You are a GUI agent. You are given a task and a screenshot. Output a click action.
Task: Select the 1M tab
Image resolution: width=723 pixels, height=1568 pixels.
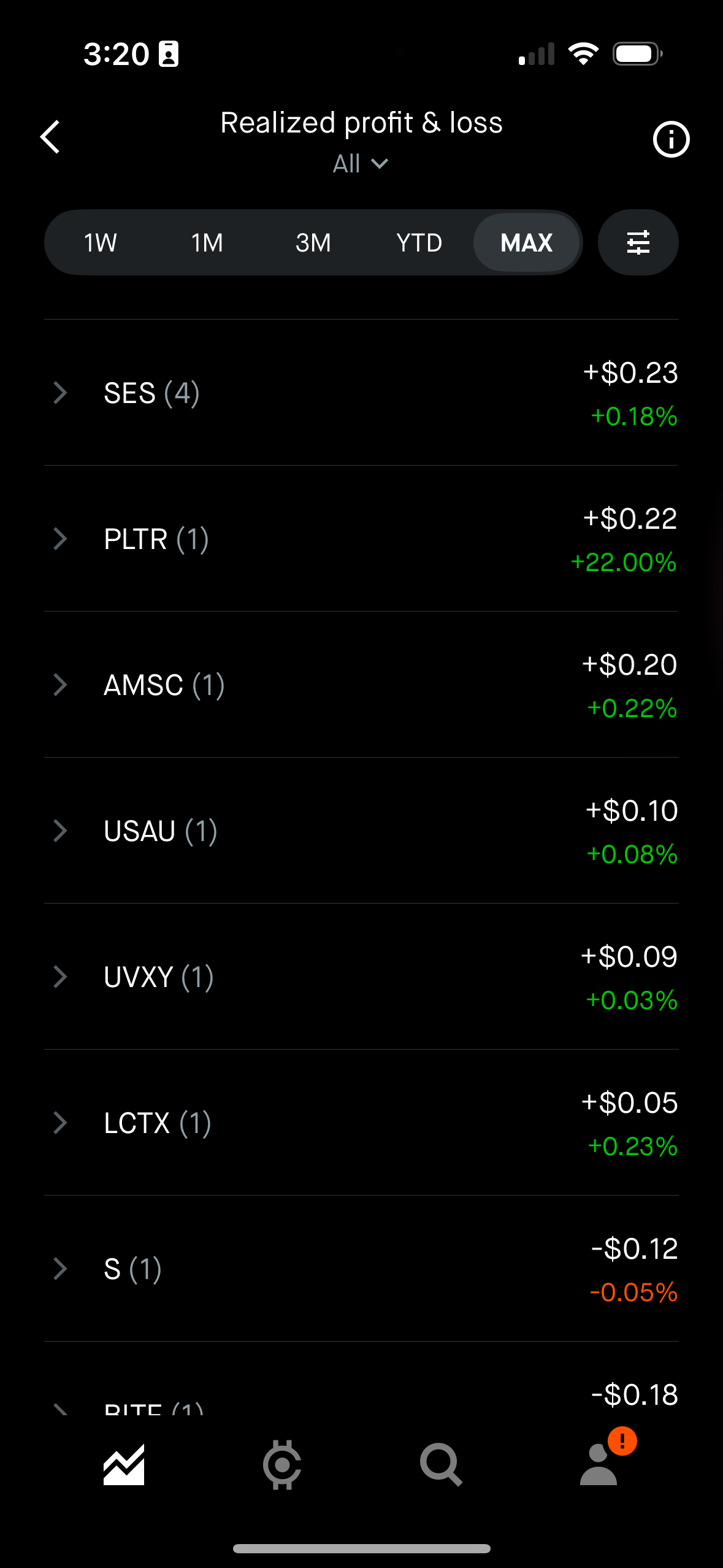tap(206, 242)
